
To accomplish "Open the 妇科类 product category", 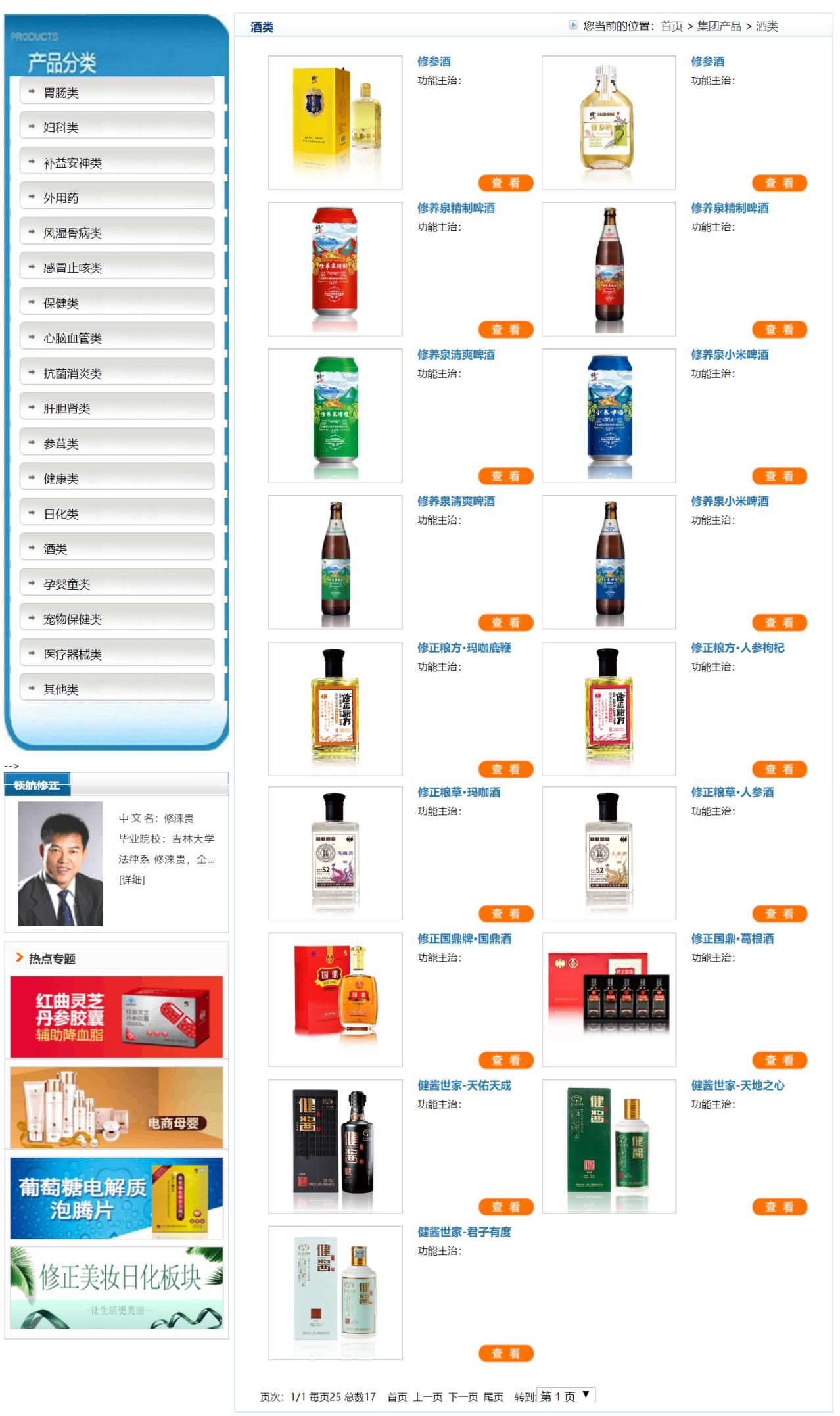I will 62,127.
